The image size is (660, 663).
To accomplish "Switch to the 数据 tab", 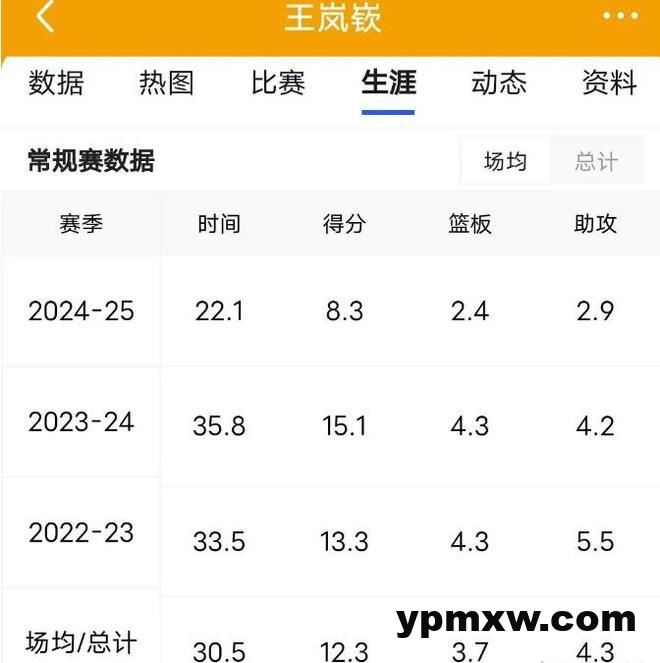I will coord(56,83).
